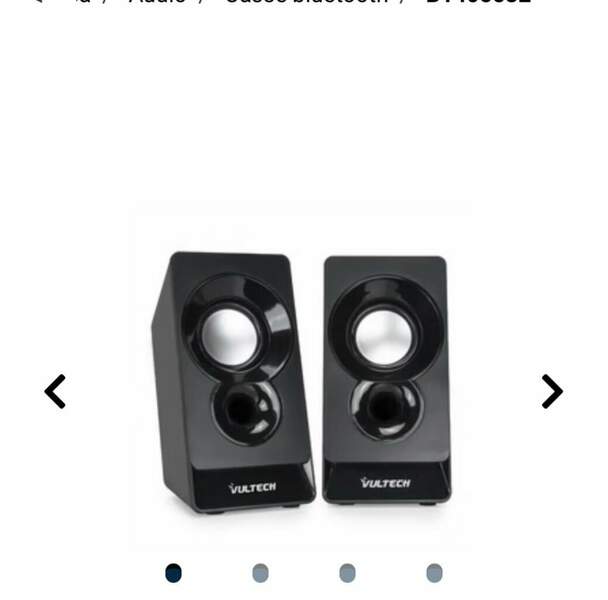Select the first image indicator dot
This screenshot has width=608, height=600.
173,573
